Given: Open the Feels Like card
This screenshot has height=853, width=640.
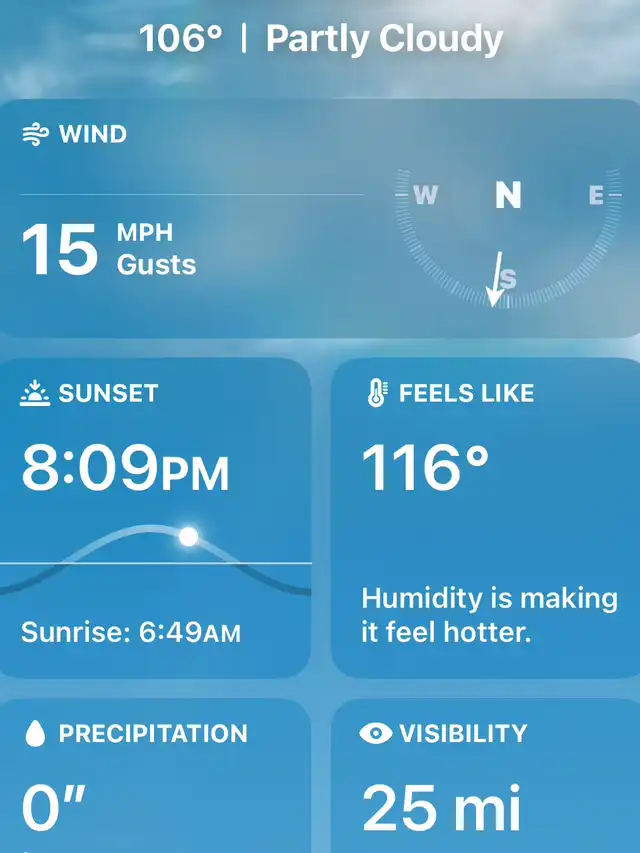Looking at the screenshot, I should point(485,517).
